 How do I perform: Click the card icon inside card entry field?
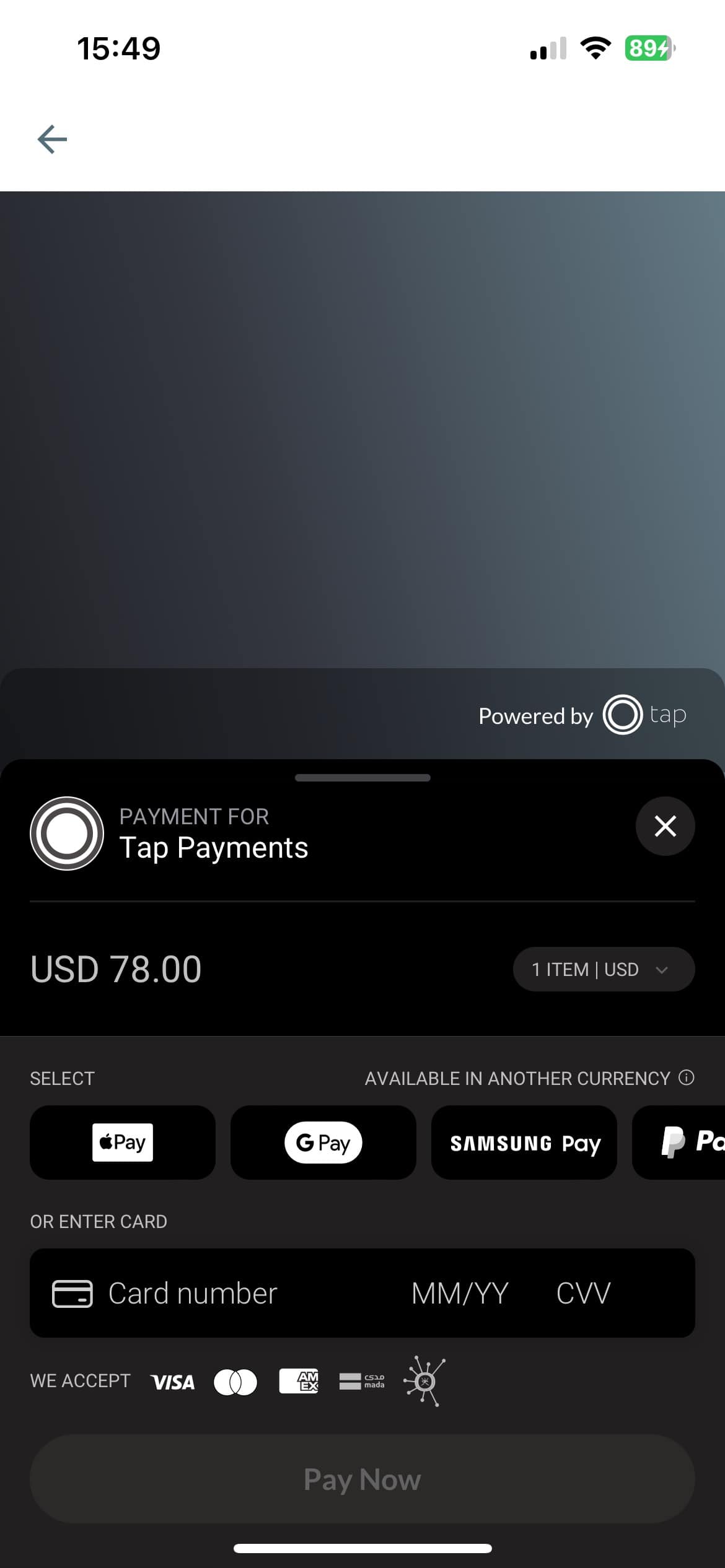click(x=71, y=1293)
